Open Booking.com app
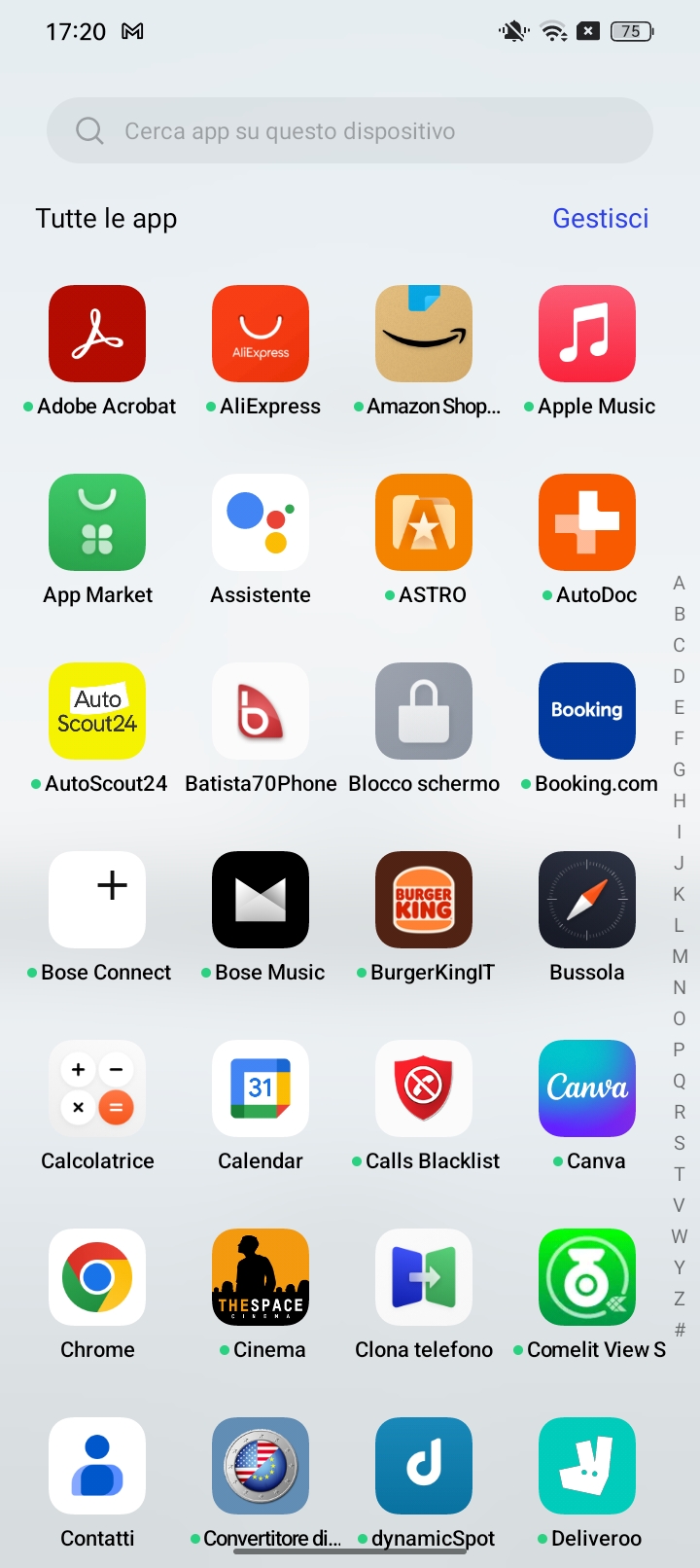 [587, 711]
